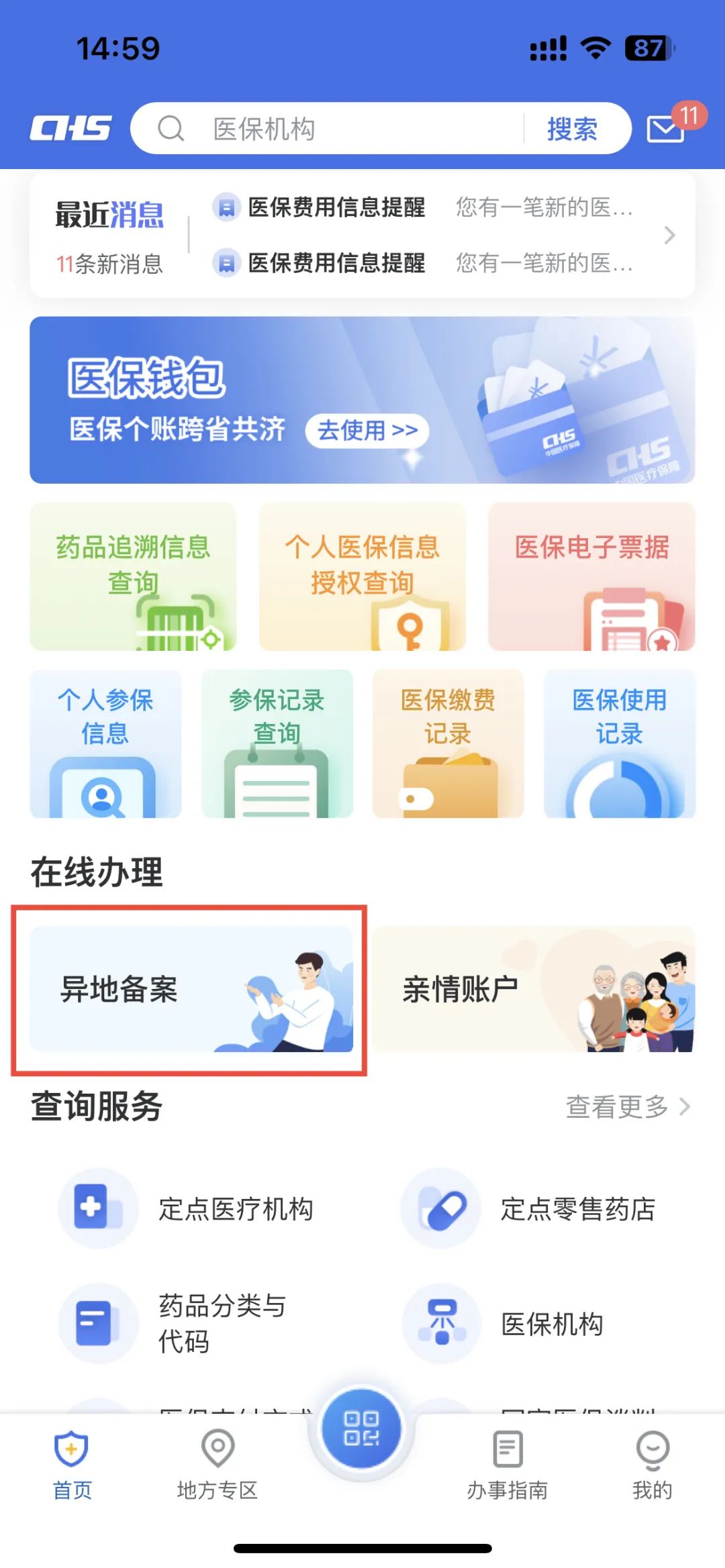
Task: Open the 最近消息 card chevron
Action: coord(669,235)
